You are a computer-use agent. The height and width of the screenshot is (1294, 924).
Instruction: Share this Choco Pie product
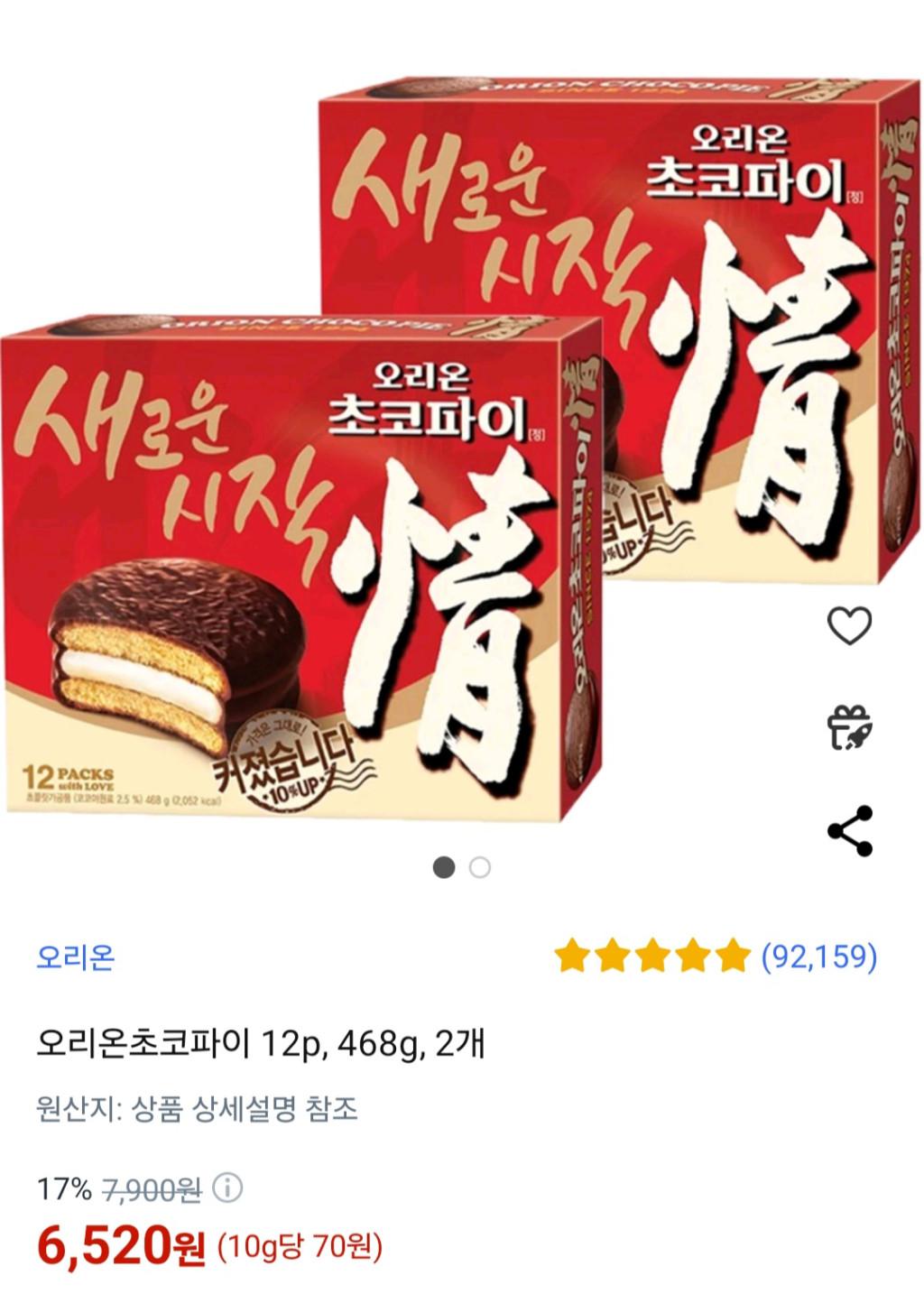click(849, 830)
